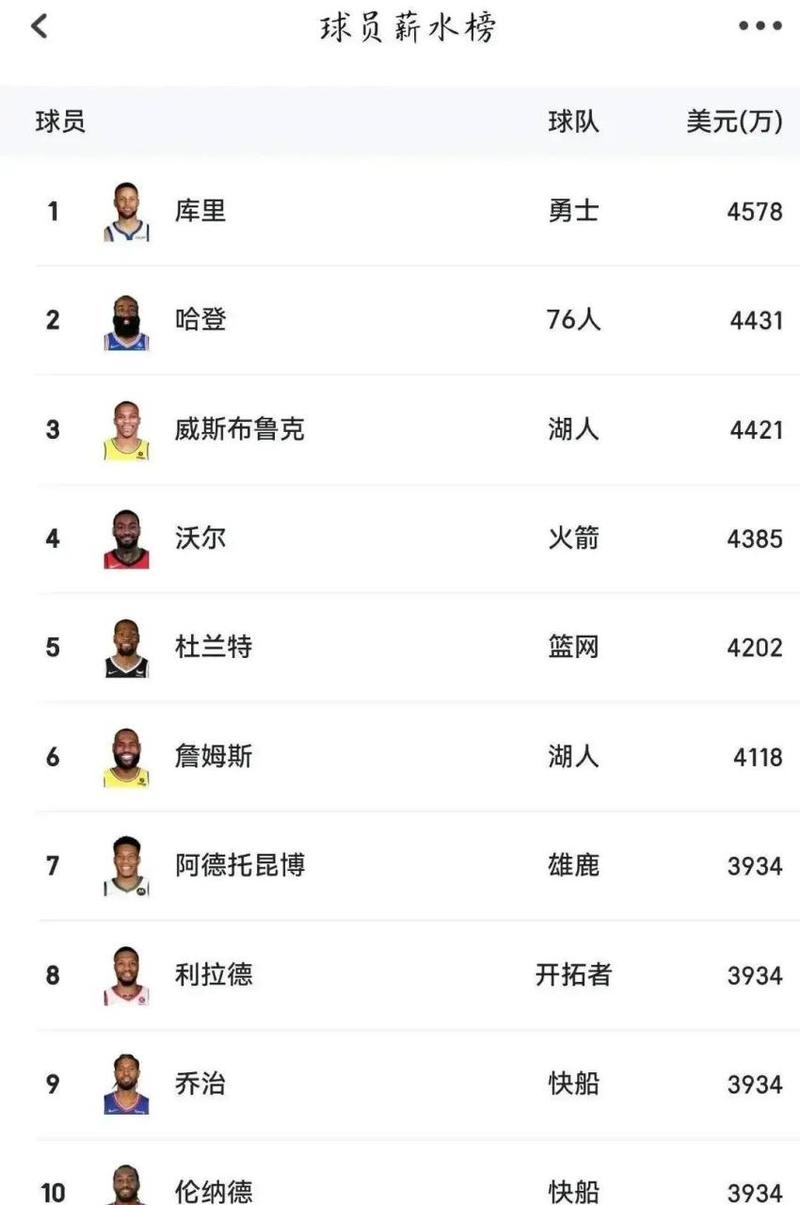
Task: Tap Leonard's row at rank 10
Action: [400, 1189]
